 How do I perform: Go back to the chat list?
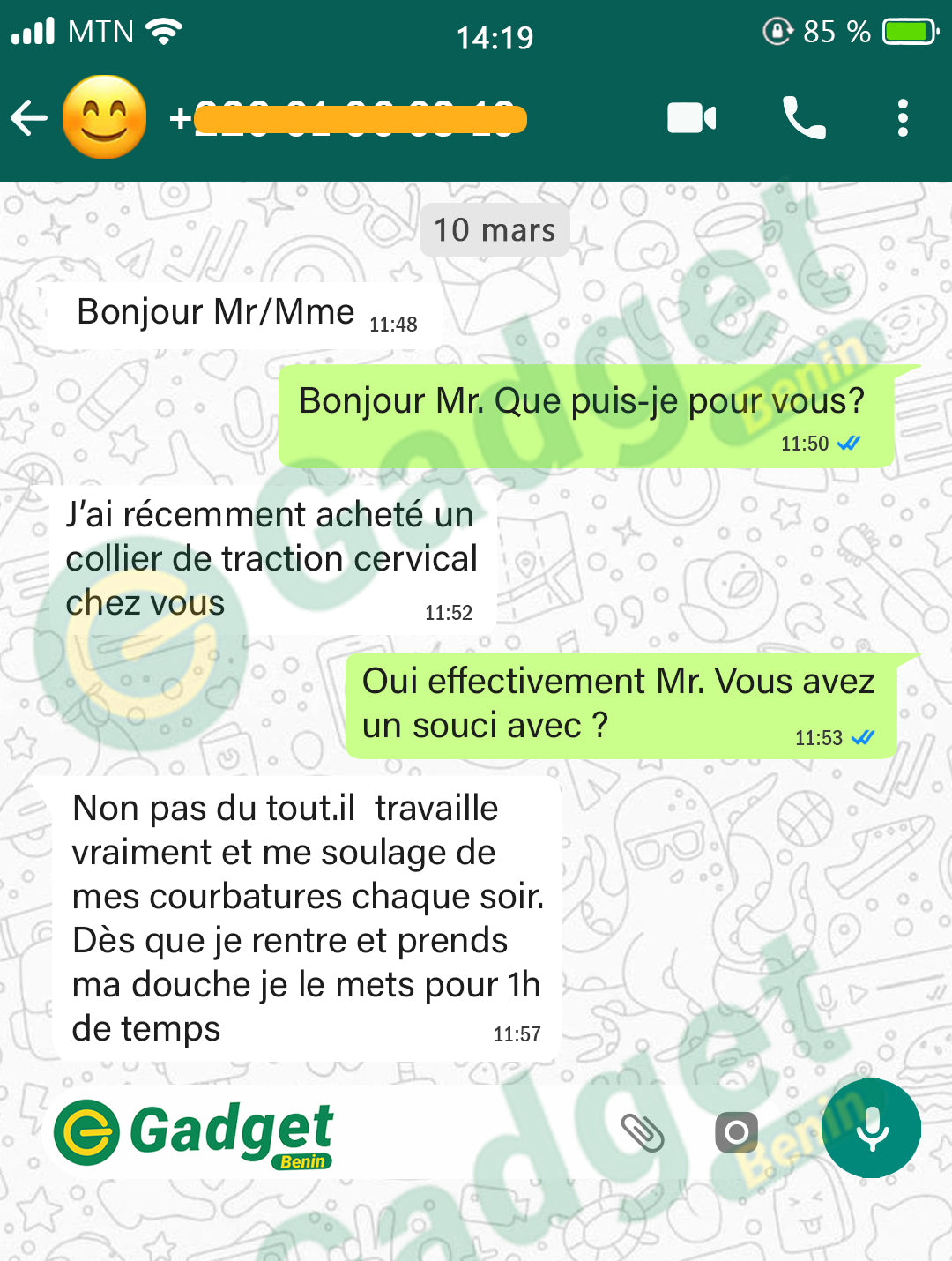coord(29,117)
